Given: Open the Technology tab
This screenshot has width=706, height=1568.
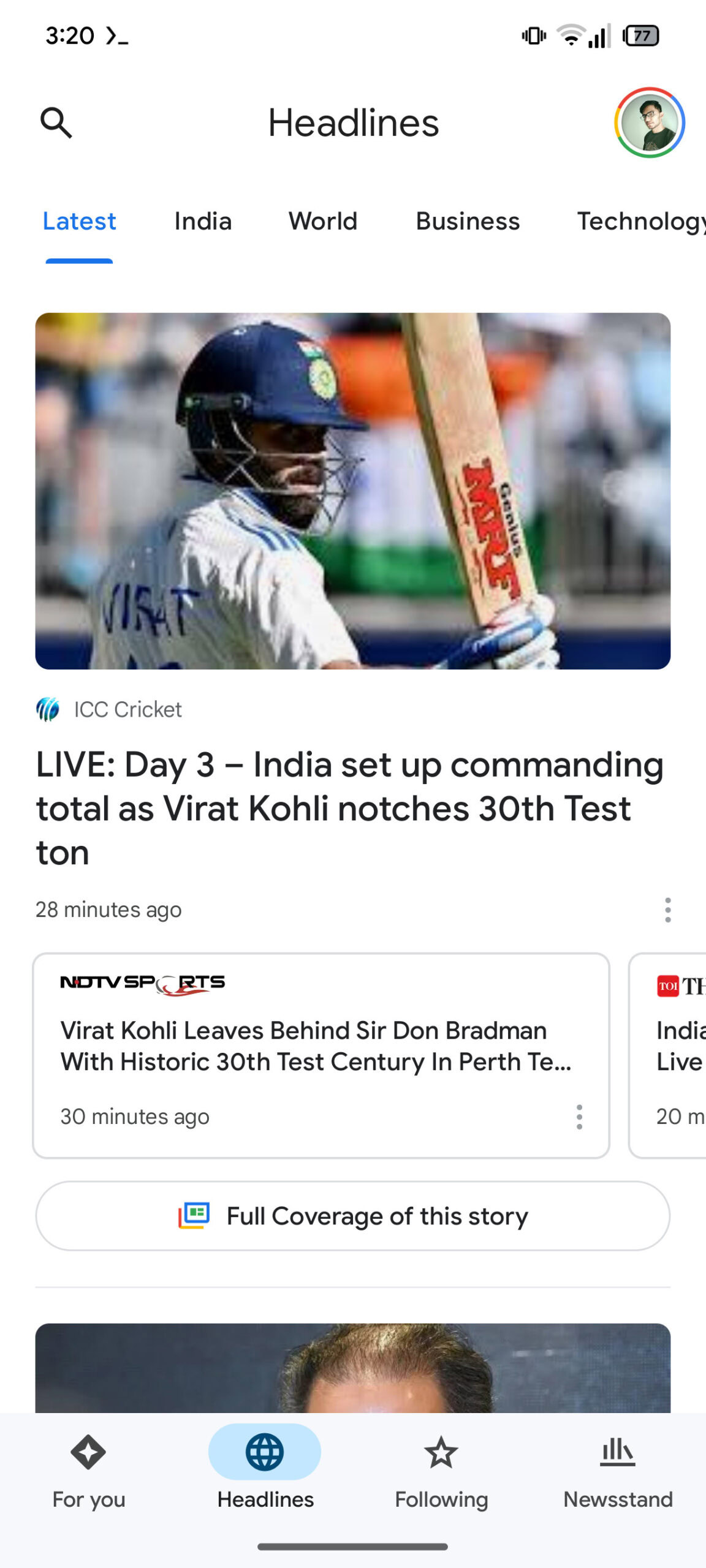Looking at the screenshot, I should pos(640,221).
